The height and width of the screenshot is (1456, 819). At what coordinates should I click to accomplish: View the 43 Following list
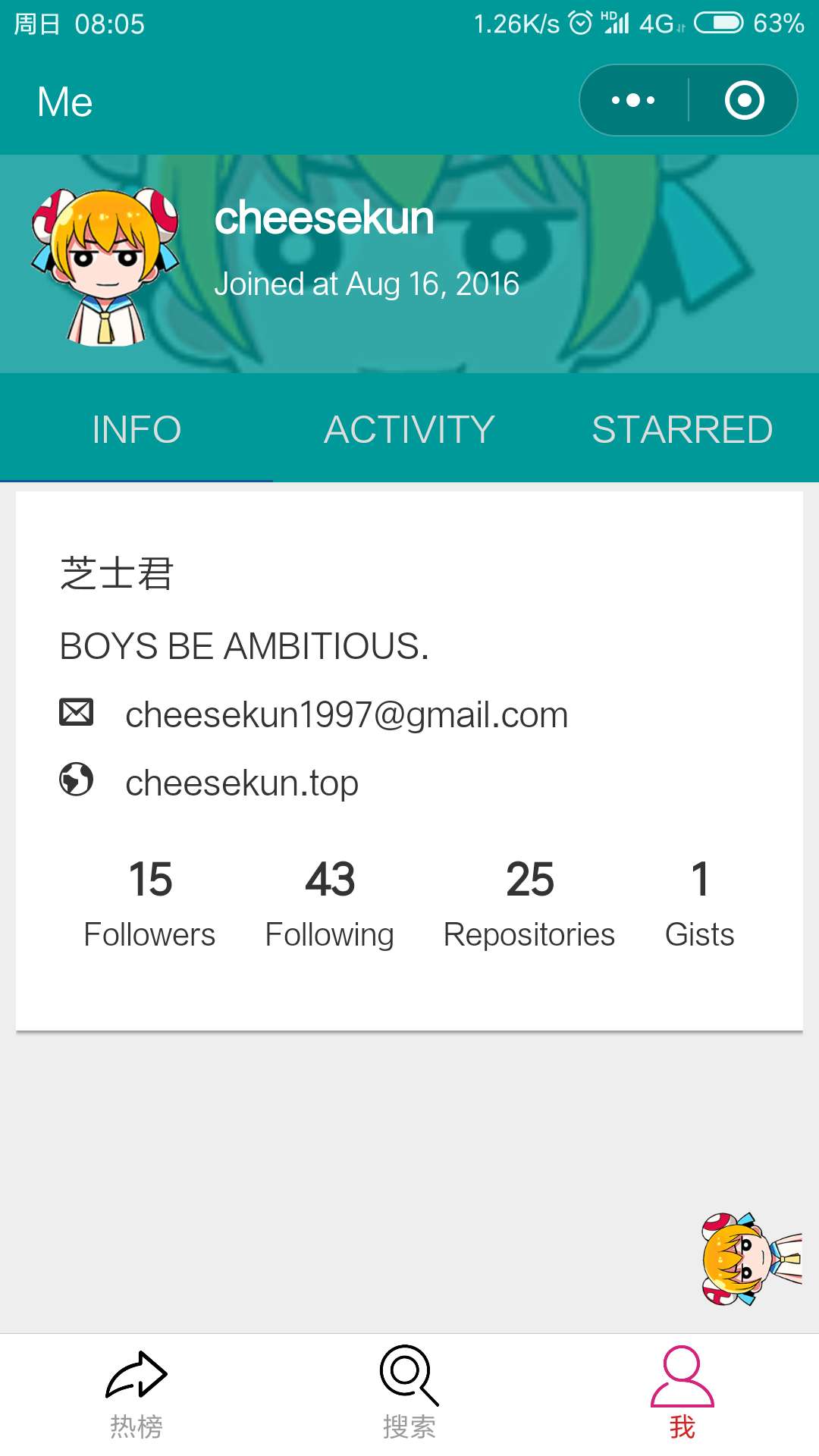click(330, 903)
